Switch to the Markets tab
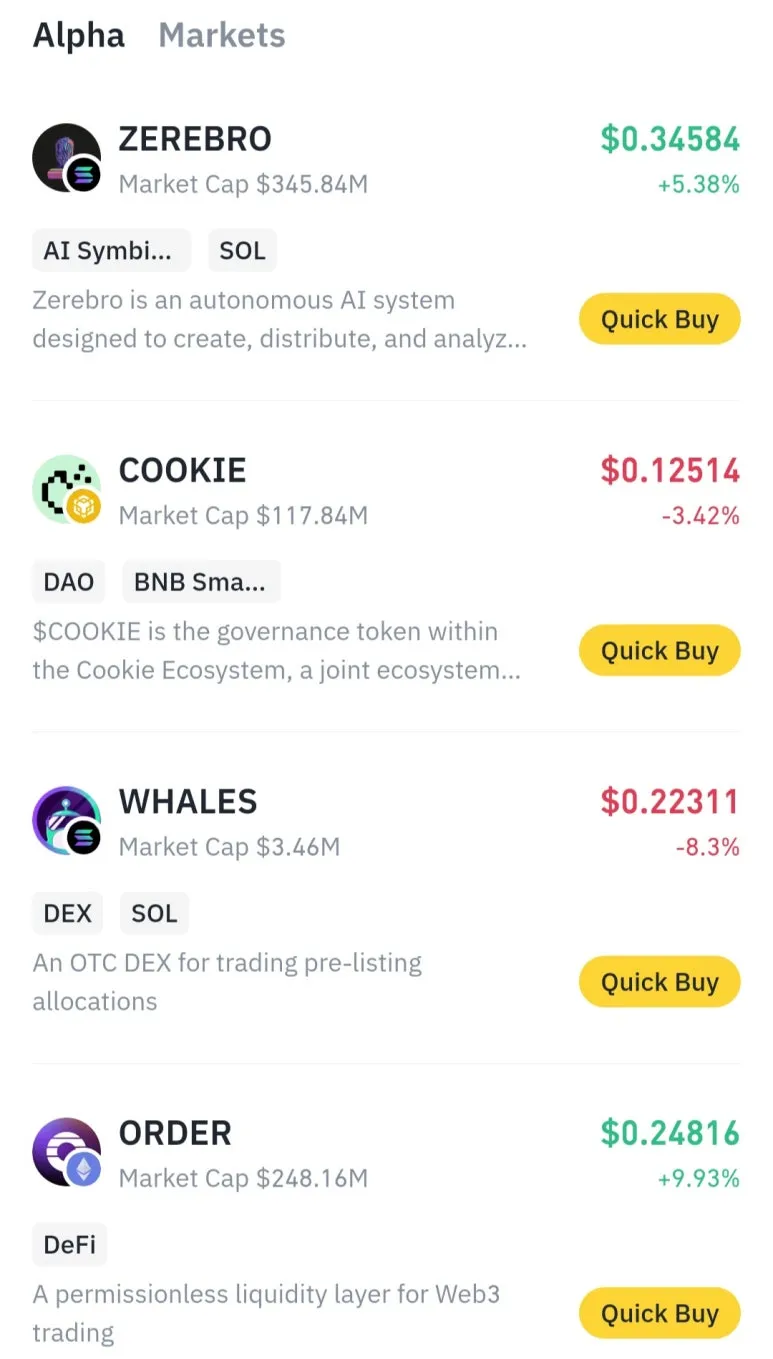 pos(221,36)
